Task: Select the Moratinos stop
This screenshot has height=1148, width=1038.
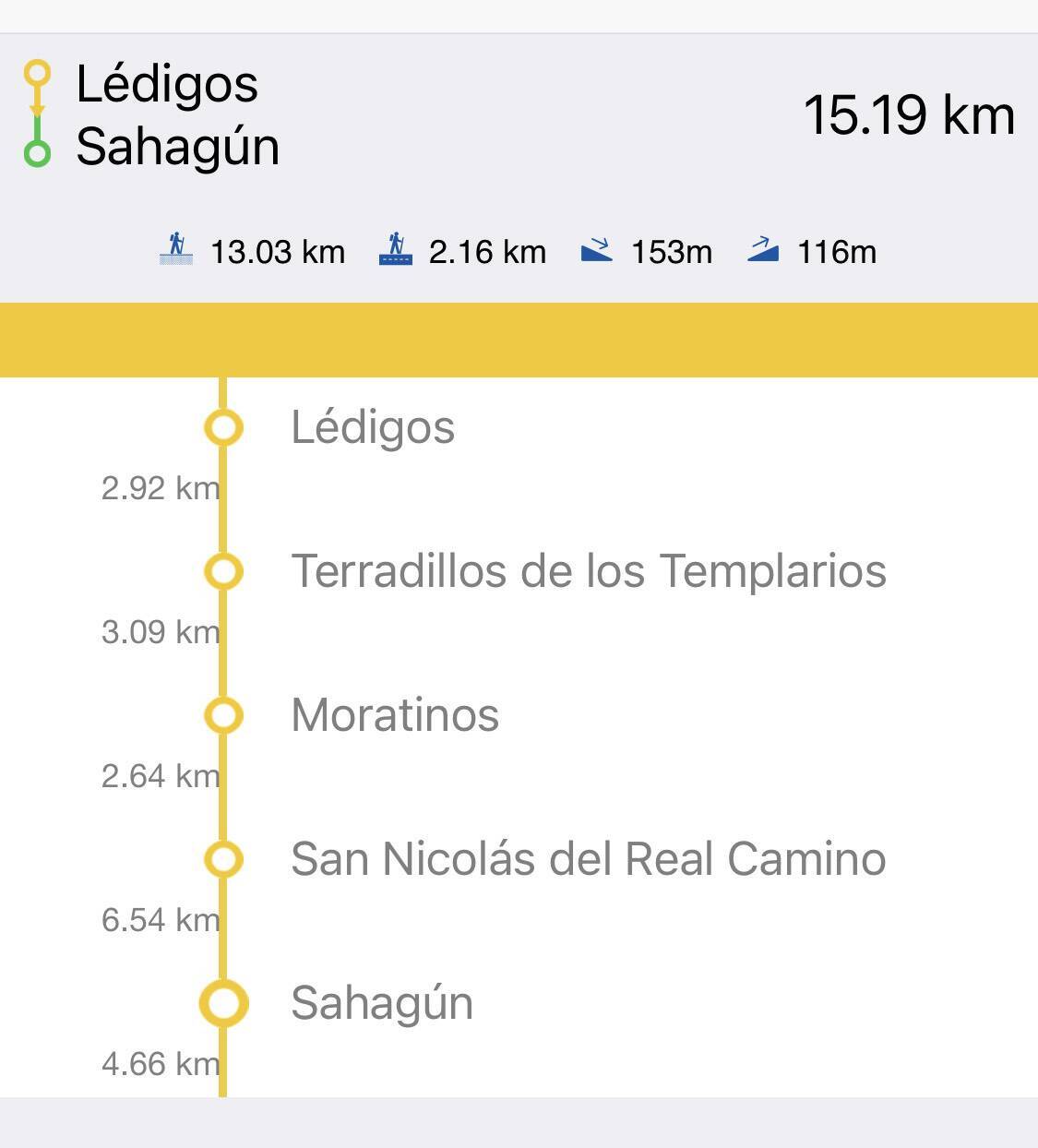Action: pyautogui.click(x=395, y=715)
